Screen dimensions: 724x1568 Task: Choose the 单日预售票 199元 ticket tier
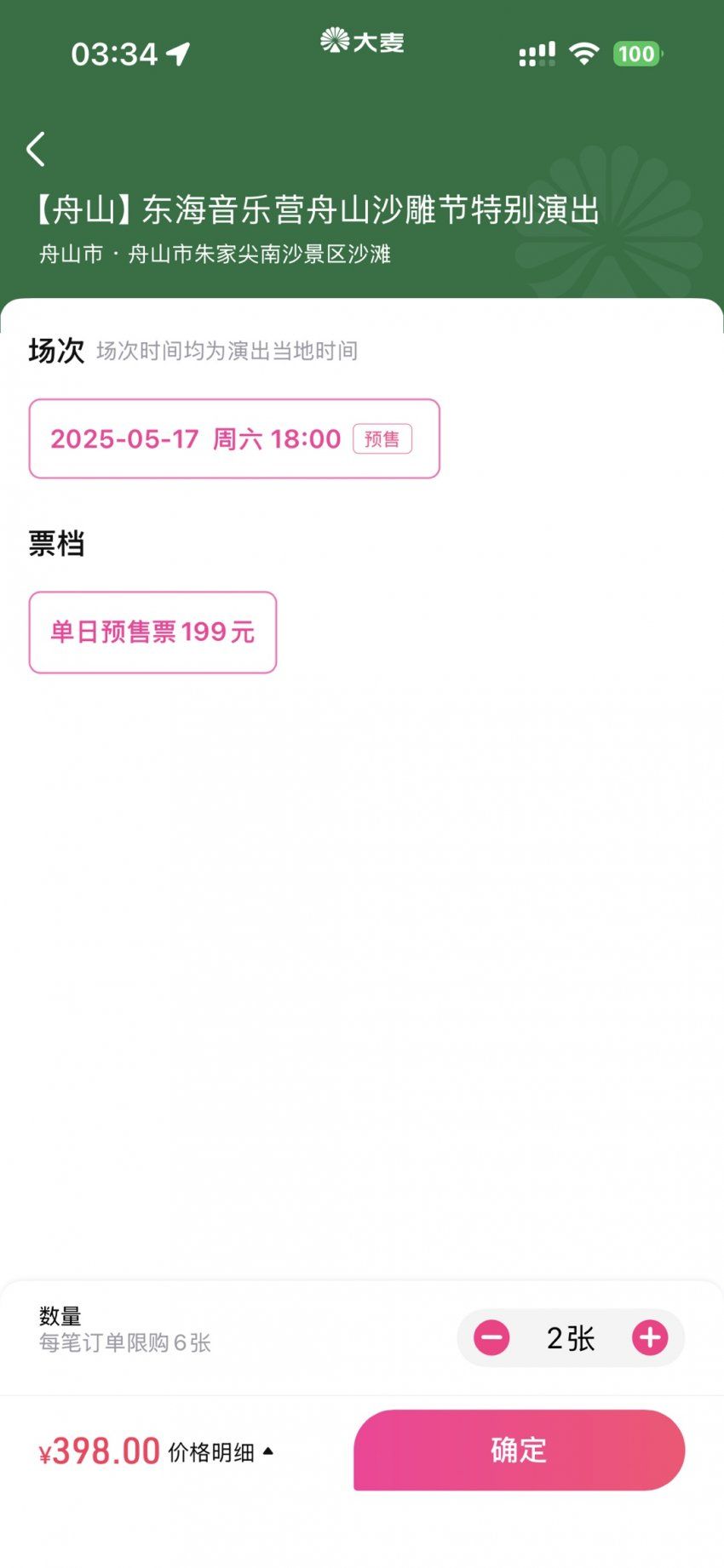pyautogui.click(x=152, y=632)
